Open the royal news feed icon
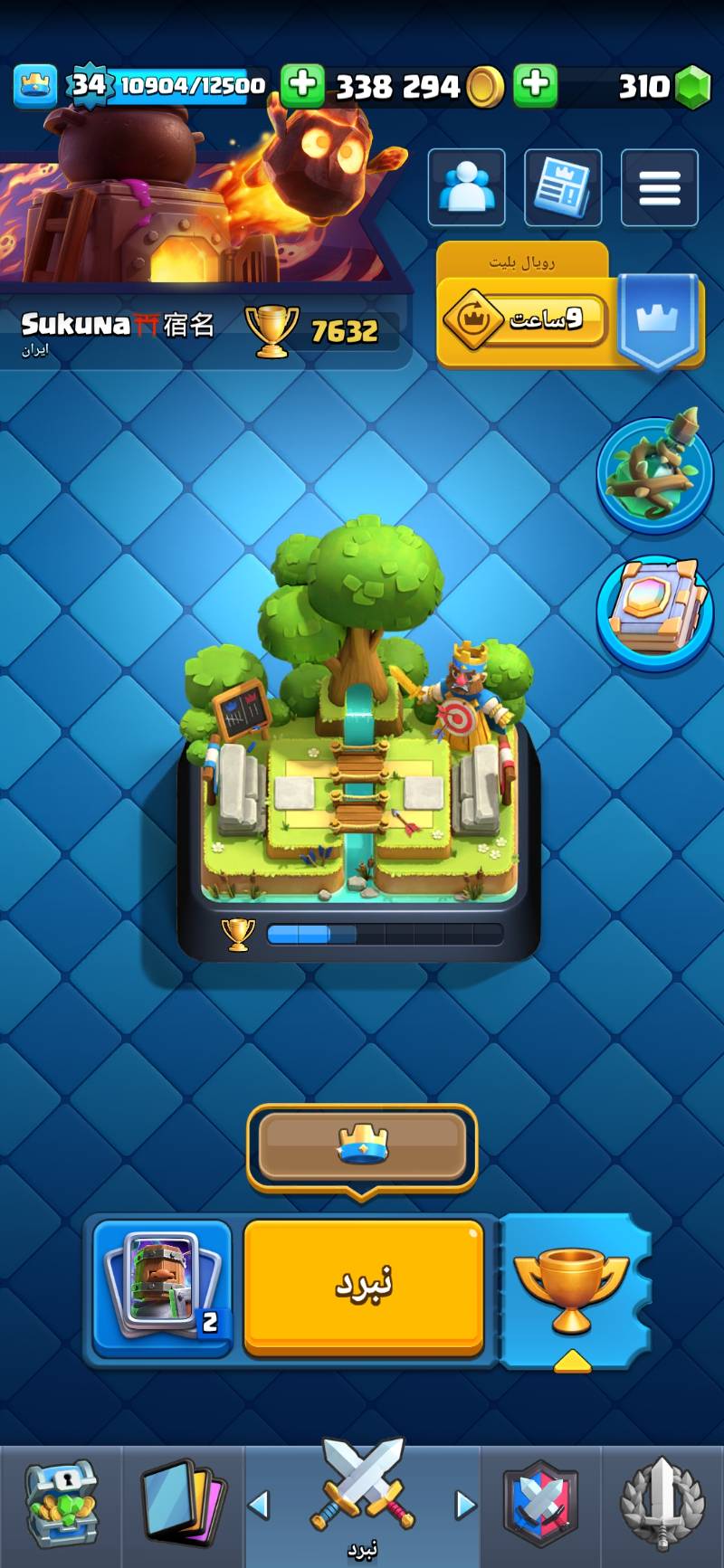The image size is (724, 1568). [563, 187]
